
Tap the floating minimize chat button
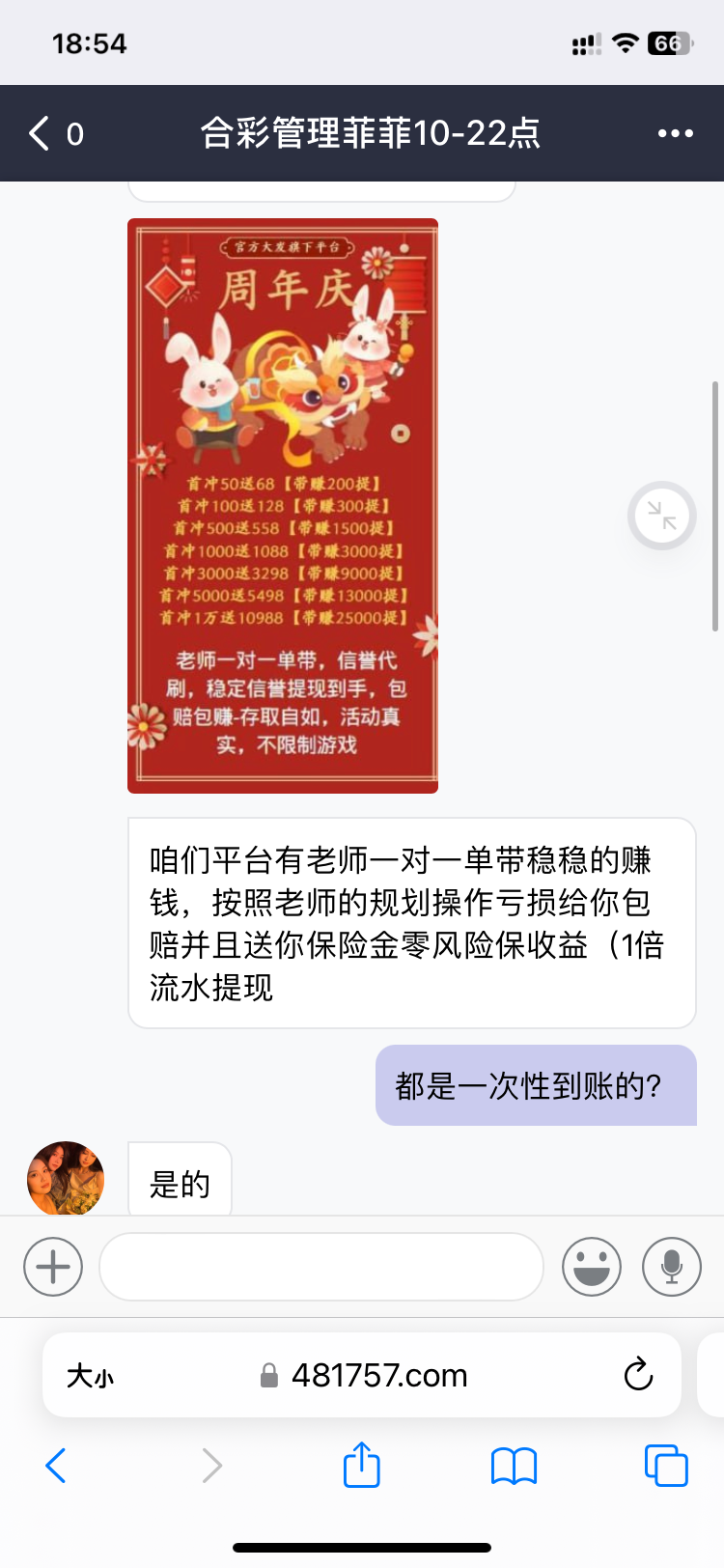pyautogui.click(x=662, y=516)
